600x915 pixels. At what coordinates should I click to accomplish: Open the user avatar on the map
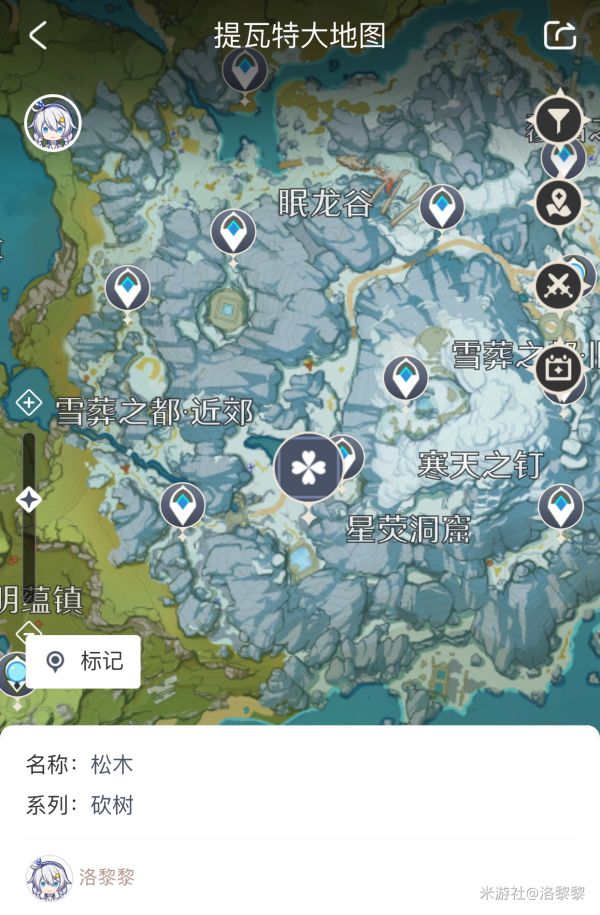[52, 123]
